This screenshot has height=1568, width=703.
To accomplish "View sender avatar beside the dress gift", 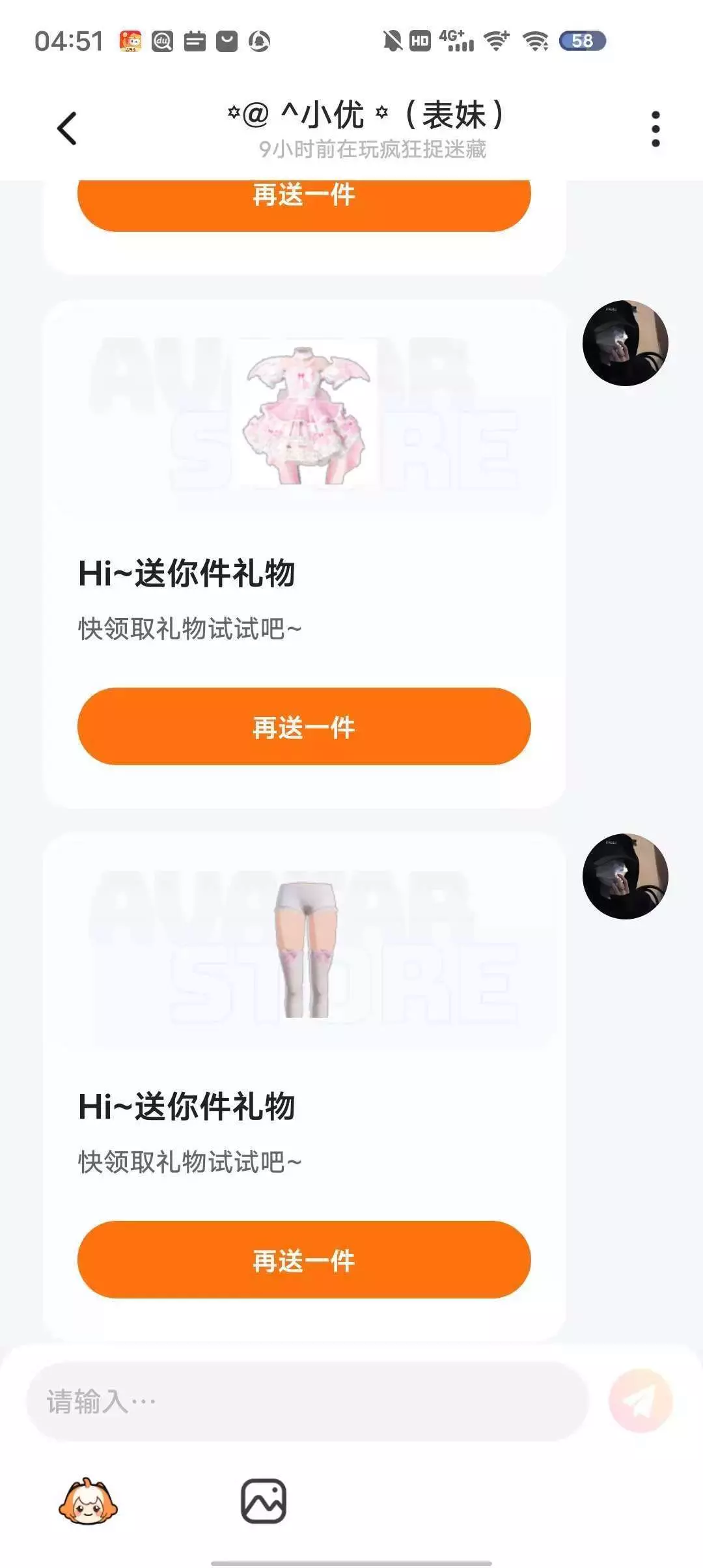I will coord(626,343).
